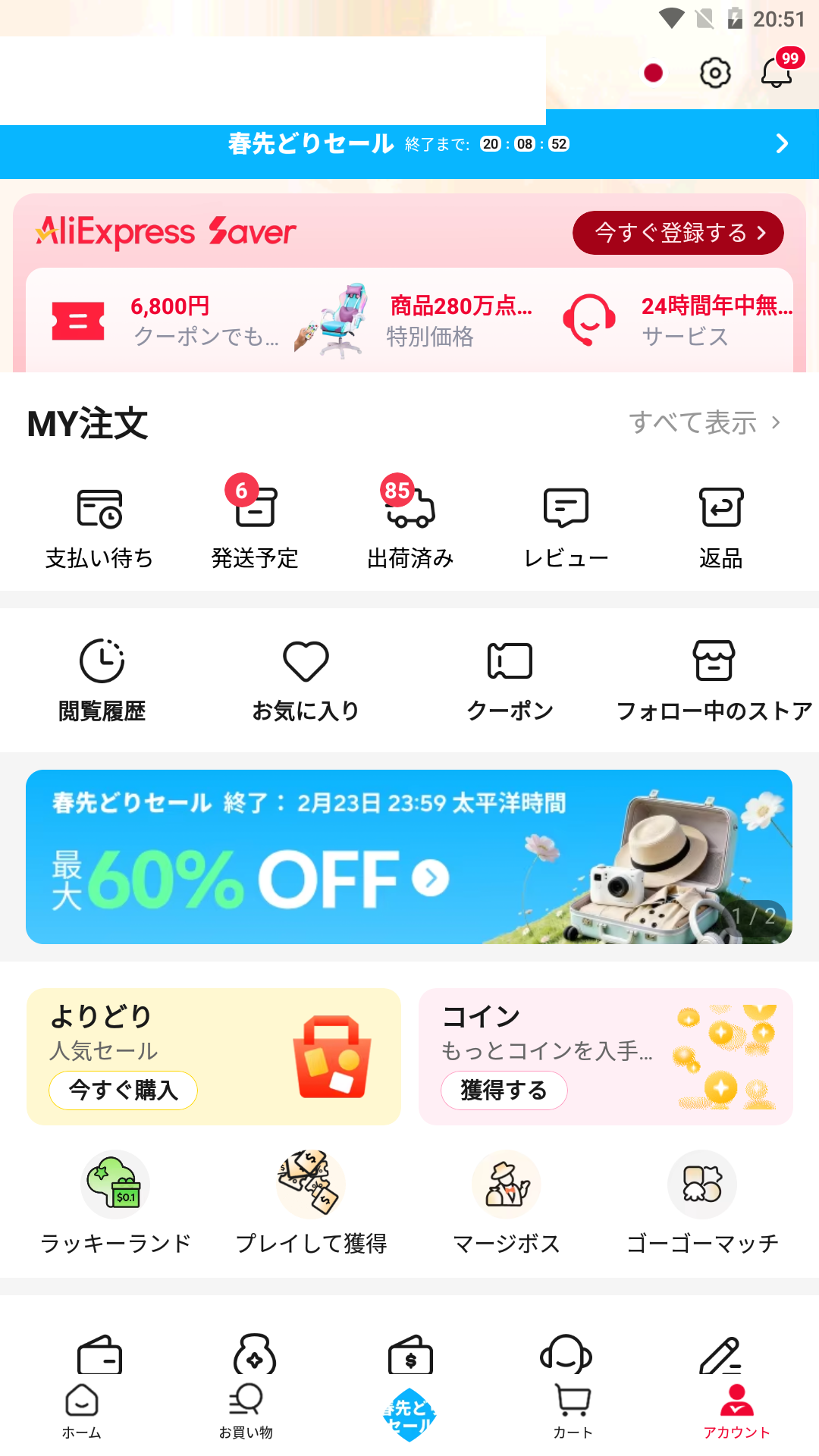Open お気に入り wishlist
Screen dimensions: 819x1456
pyautogui.click(x=306, y=679)
